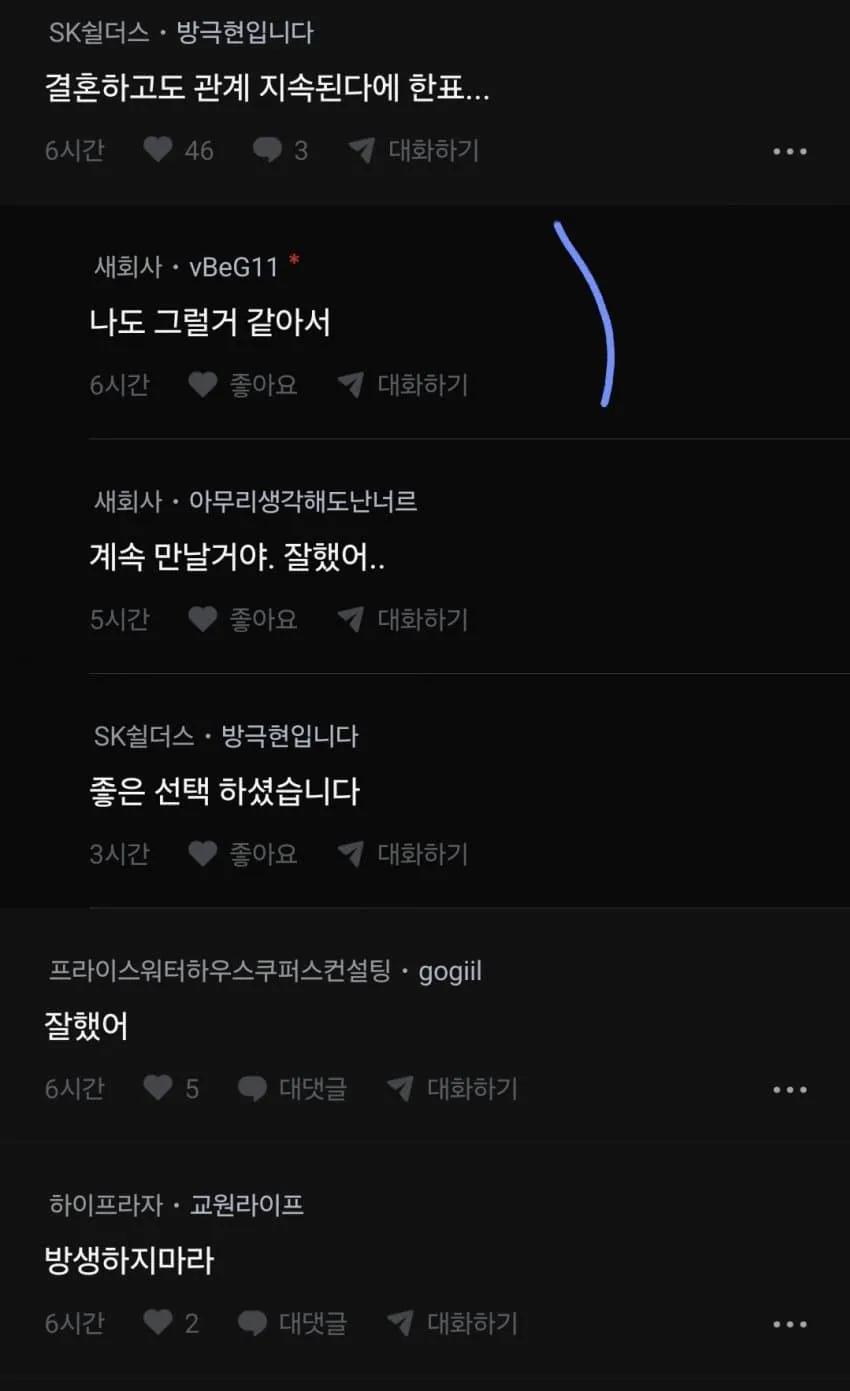
Task: Open overflow menu on gogiil's comment
Action: click(789, 1090)
